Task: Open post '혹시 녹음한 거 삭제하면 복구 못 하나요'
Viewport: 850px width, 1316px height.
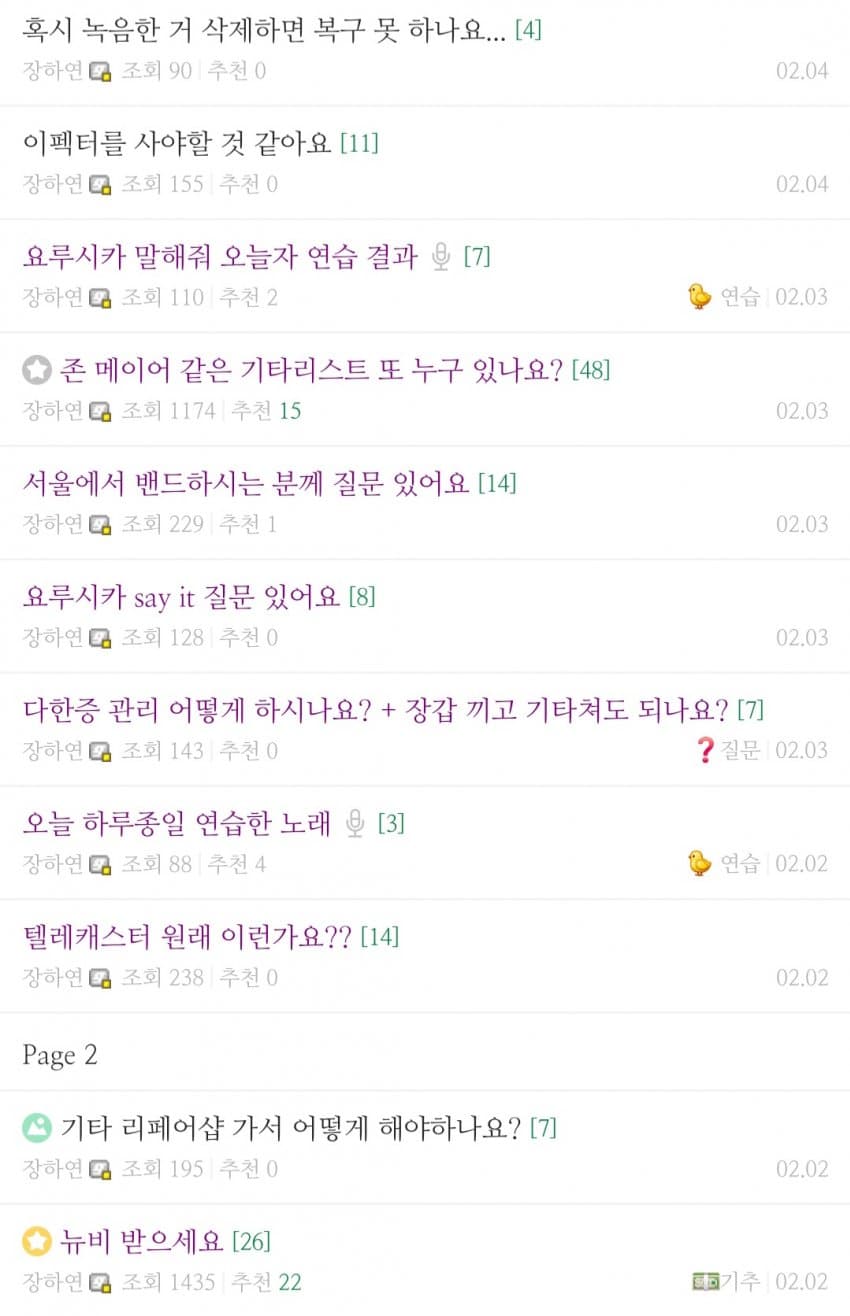Action: click(x=262, y=30)
